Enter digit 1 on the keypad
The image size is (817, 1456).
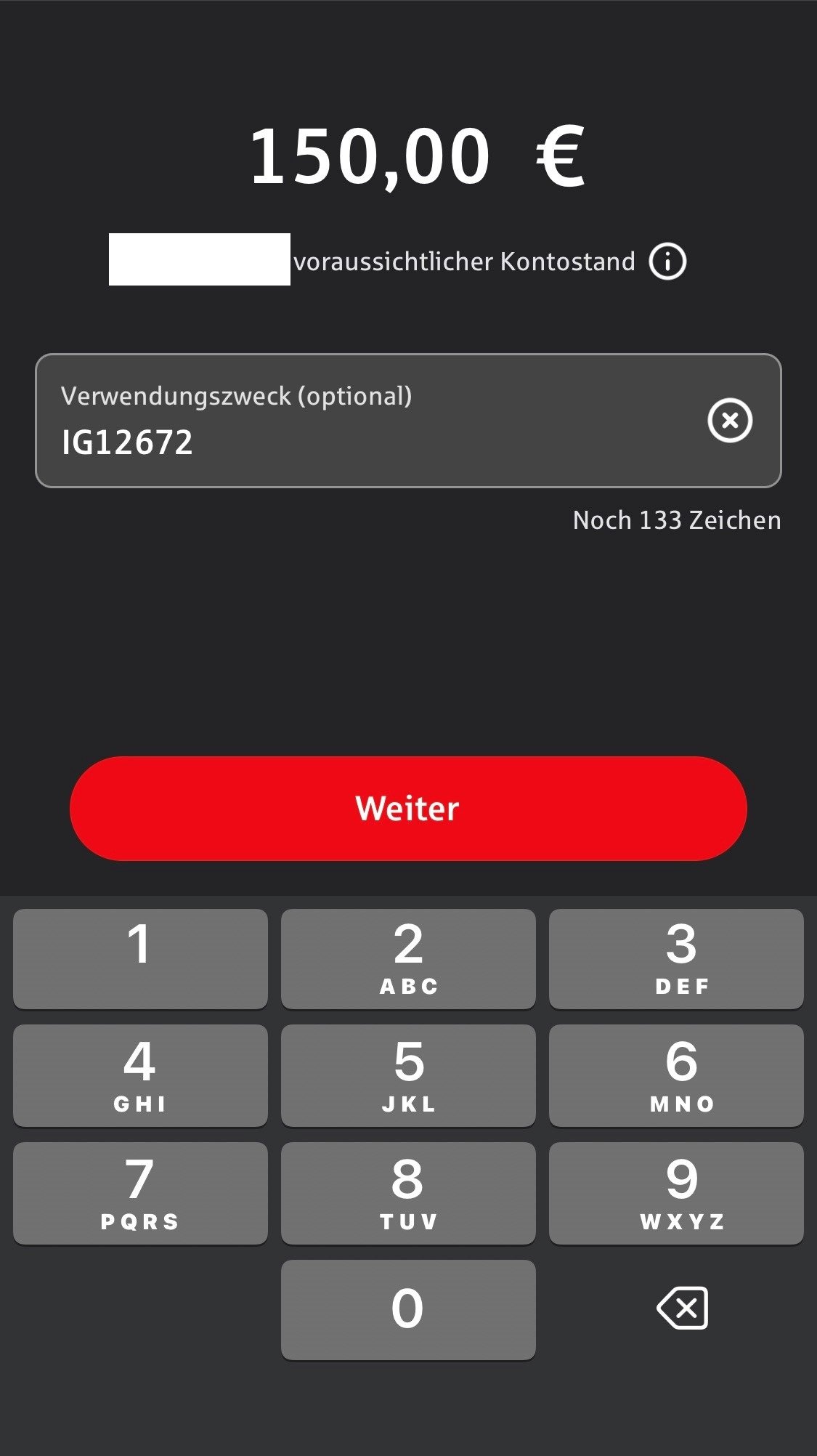(x=140, y=958)
